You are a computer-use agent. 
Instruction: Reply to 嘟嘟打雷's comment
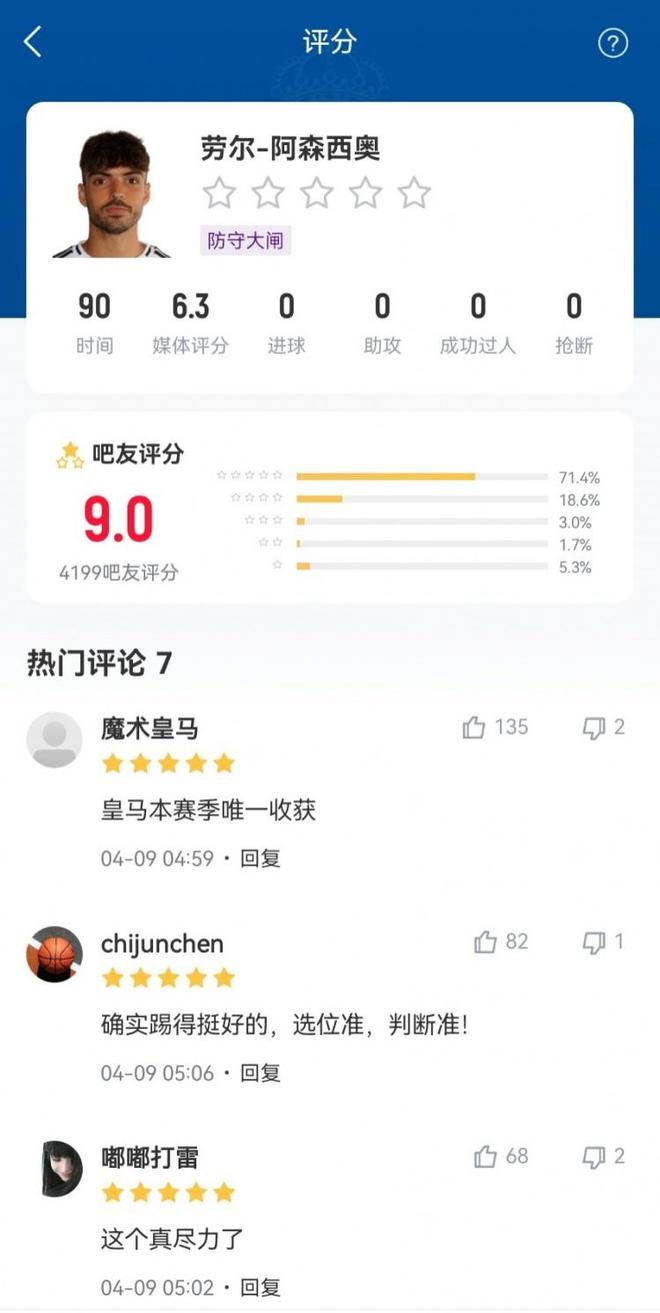click(260, 1287)
